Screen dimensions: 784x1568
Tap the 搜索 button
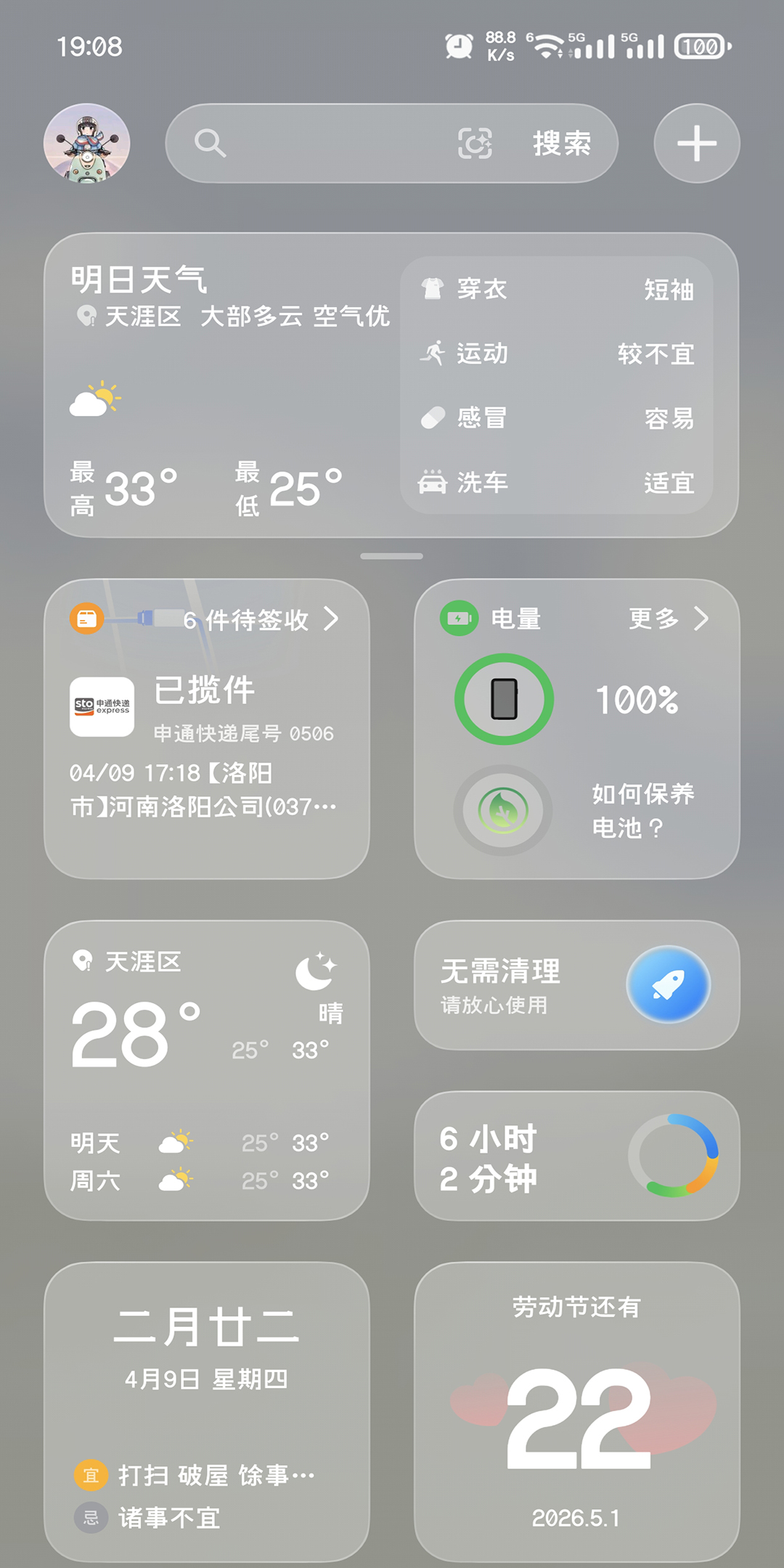562,143
